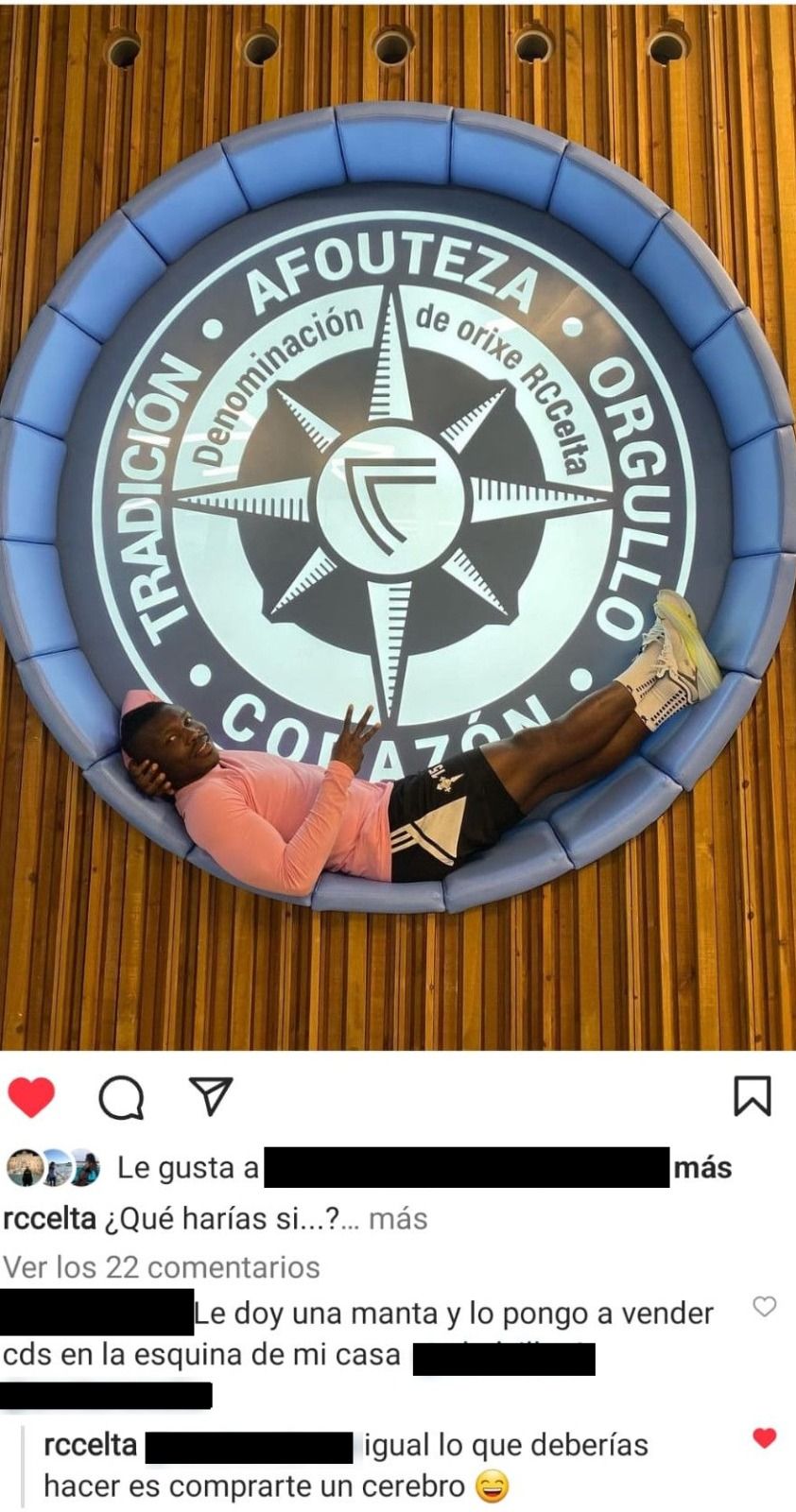Share the post via the paper plane icon

[x=211, y=1096]
